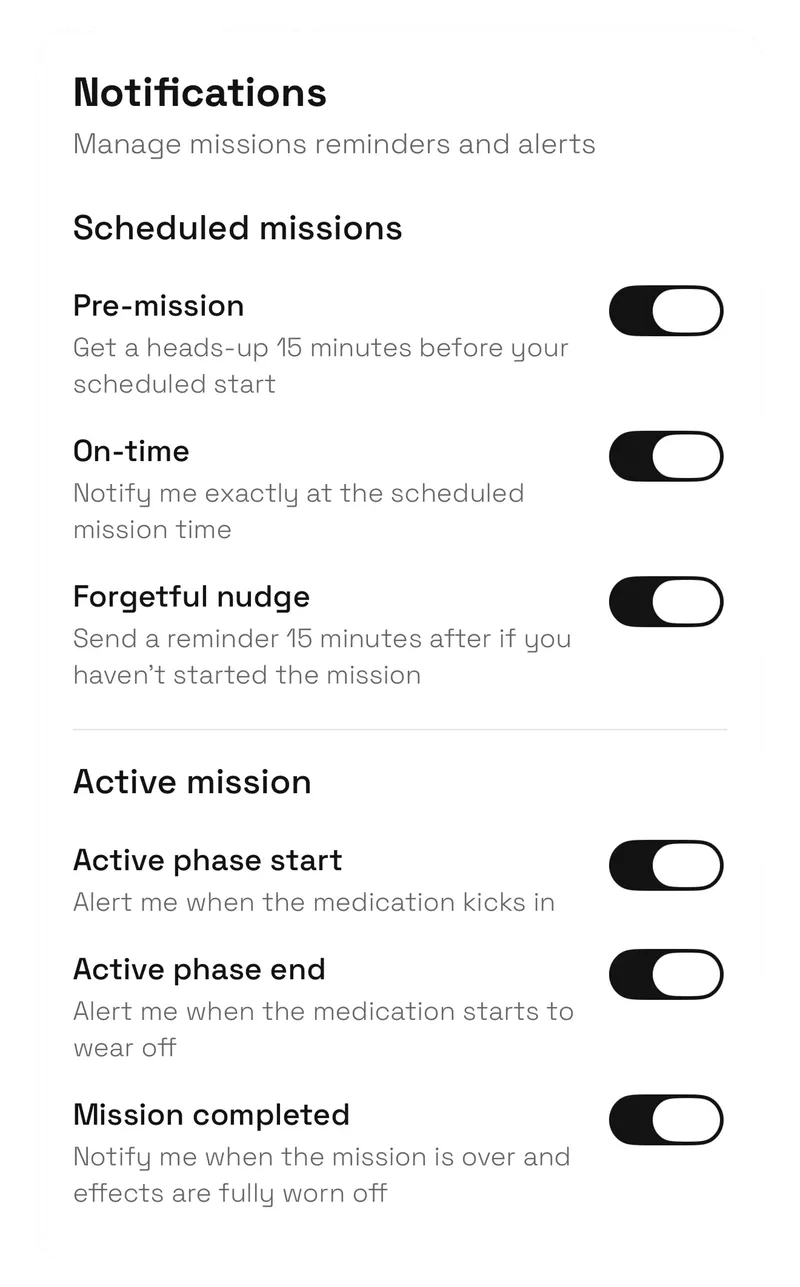Disable Active phase start alerts
The image size is (800, 1287).
pyautogui.click(x=666, y=865)
